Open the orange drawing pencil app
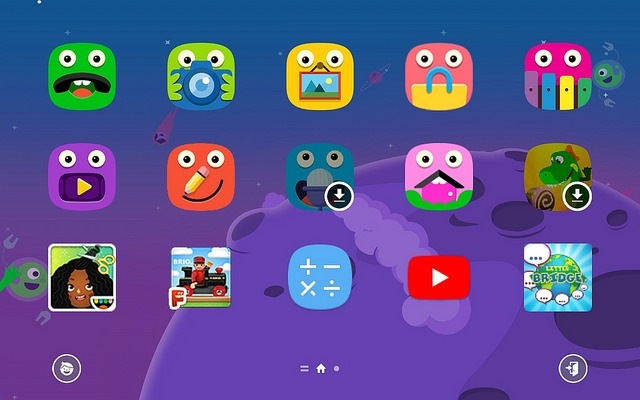 pos(201,177)
